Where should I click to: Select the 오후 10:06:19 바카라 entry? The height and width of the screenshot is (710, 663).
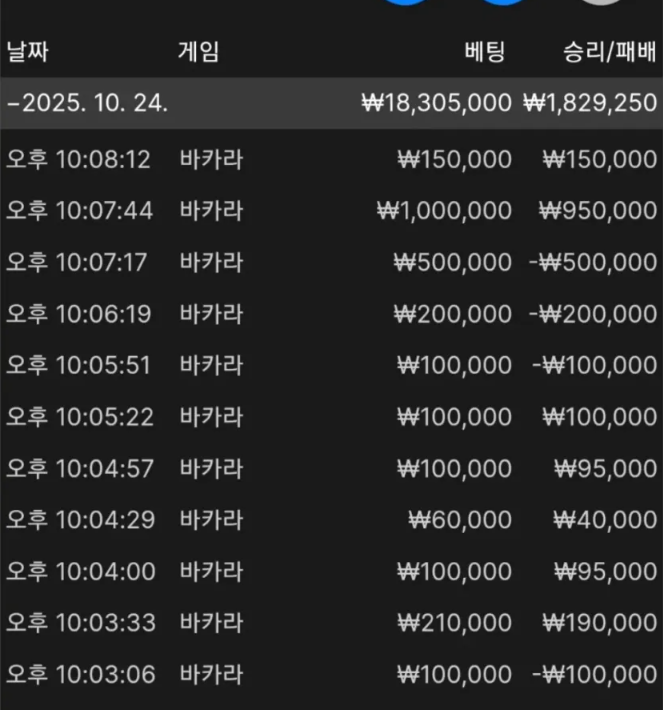tap(330, 314)
